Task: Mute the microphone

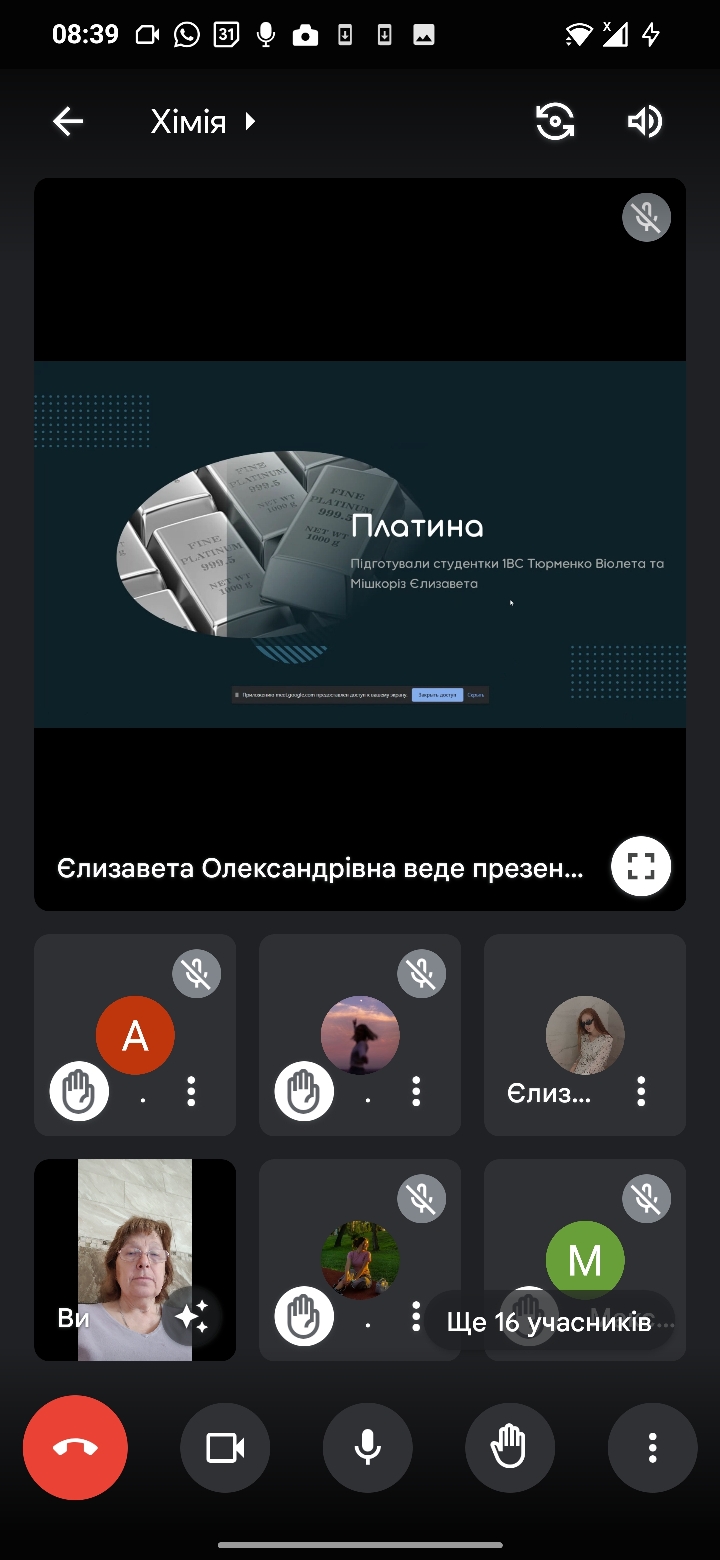Action: click(x=368, y=1448)
